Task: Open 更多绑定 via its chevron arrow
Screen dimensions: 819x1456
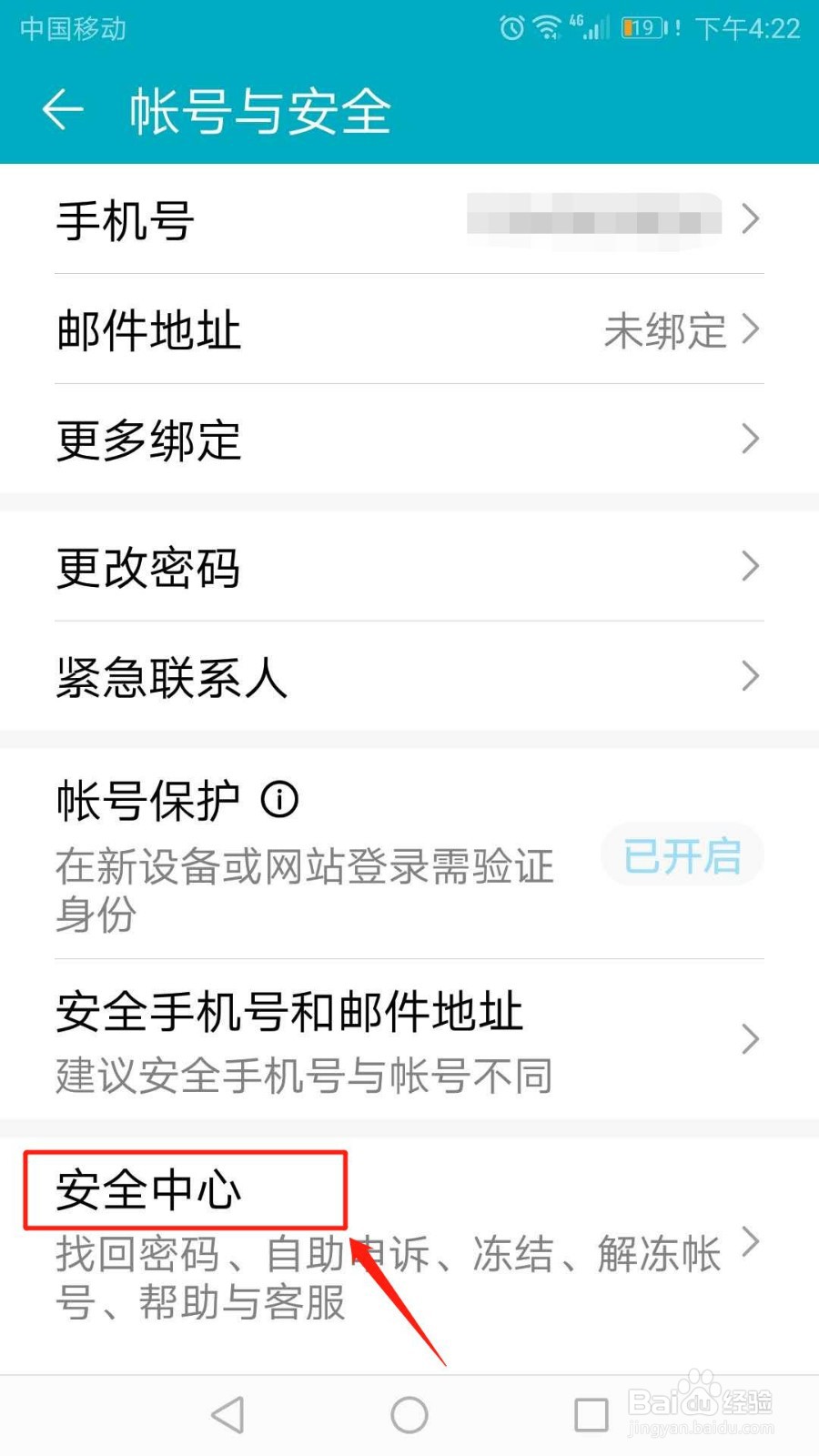Action: 749,440
